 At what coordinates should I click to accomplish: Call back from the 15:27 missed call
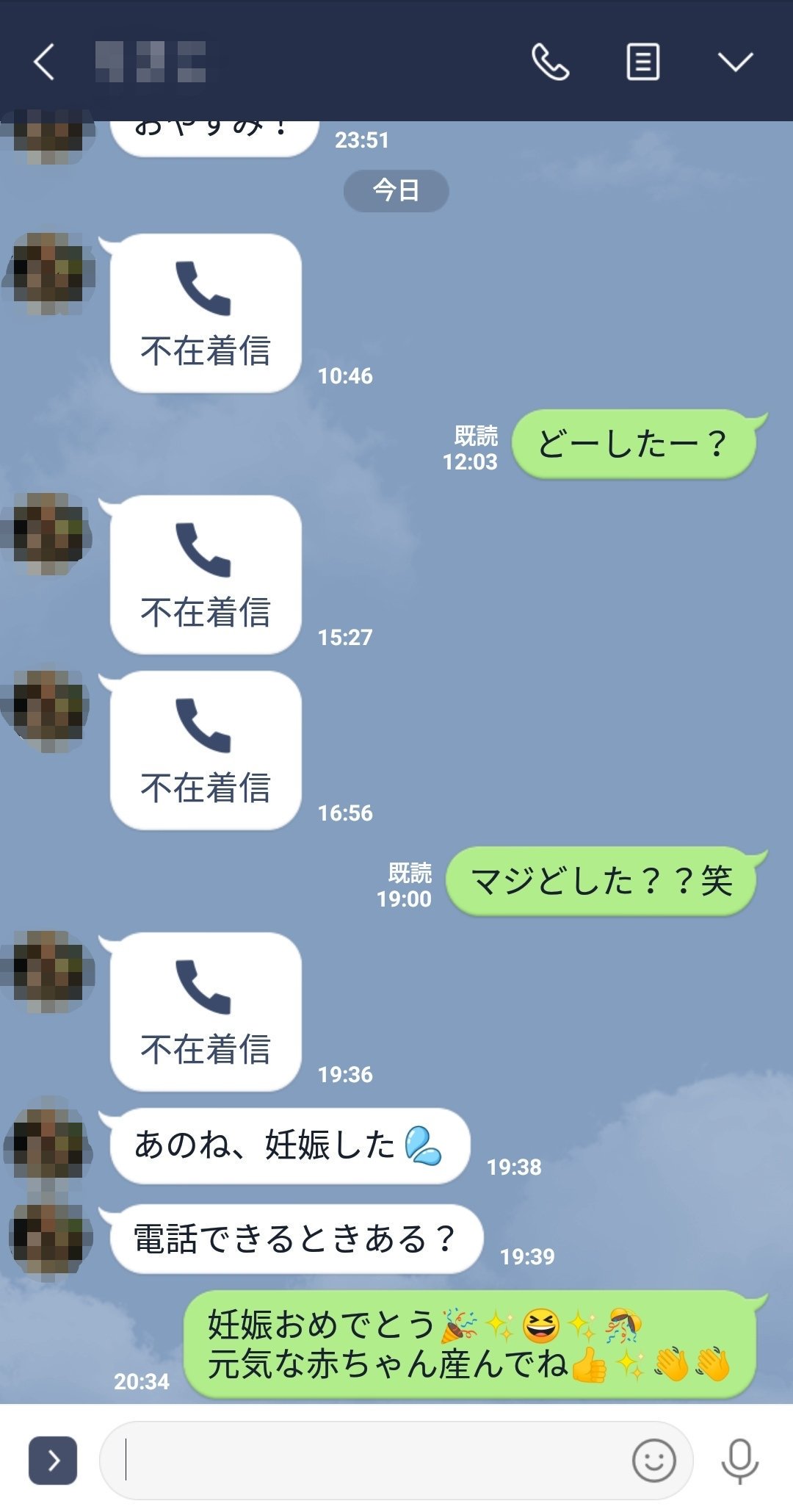[x=206, y=575]
